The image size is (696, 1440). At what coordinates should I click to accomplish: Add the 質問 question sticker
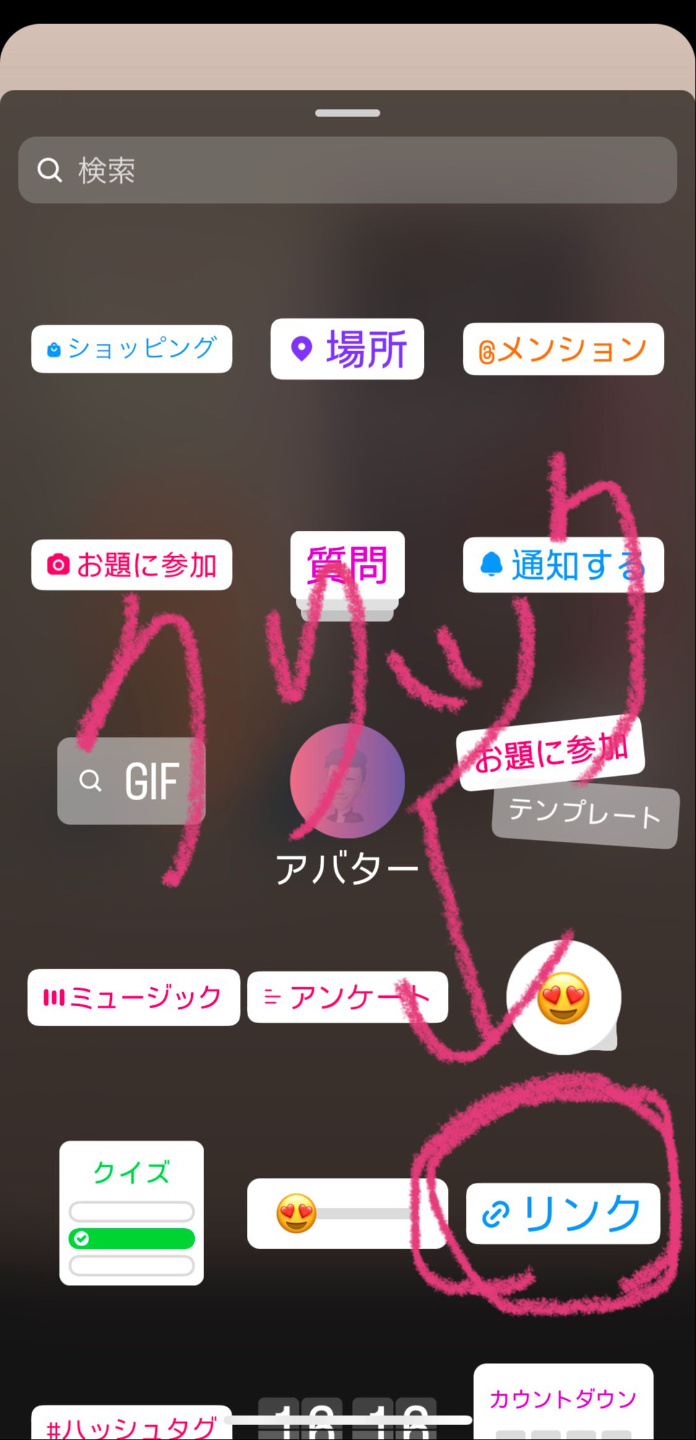(347, 565)
